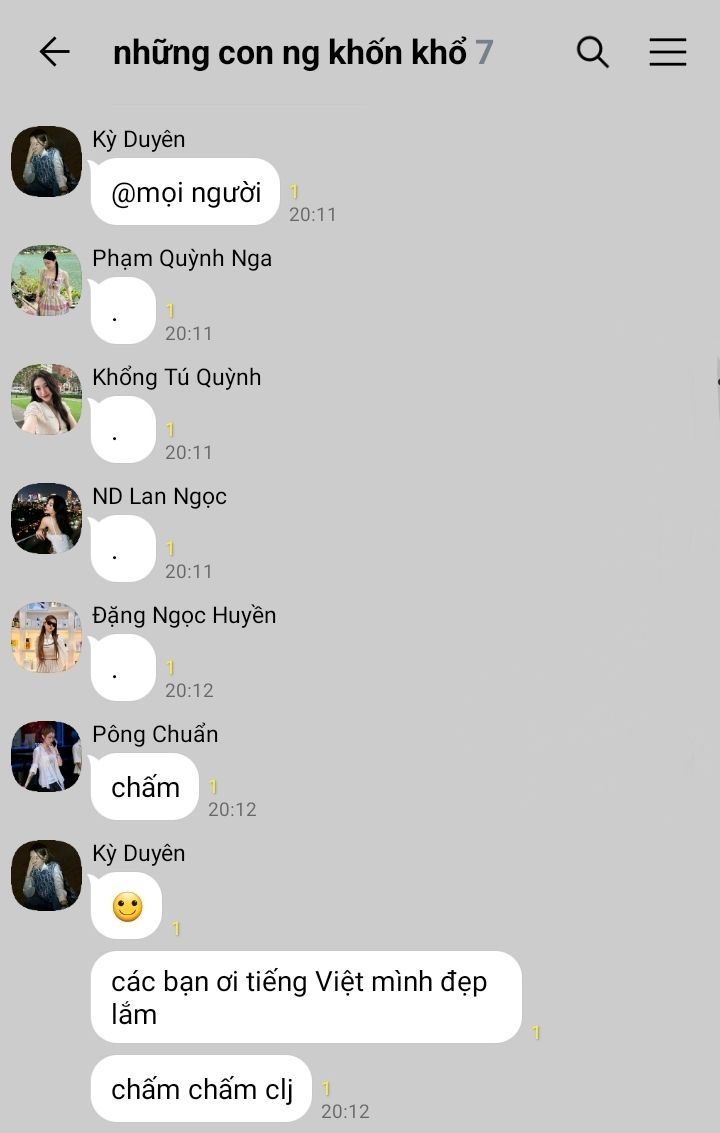View Khổng Tú Quỳnh's avatar

[46, 399]
